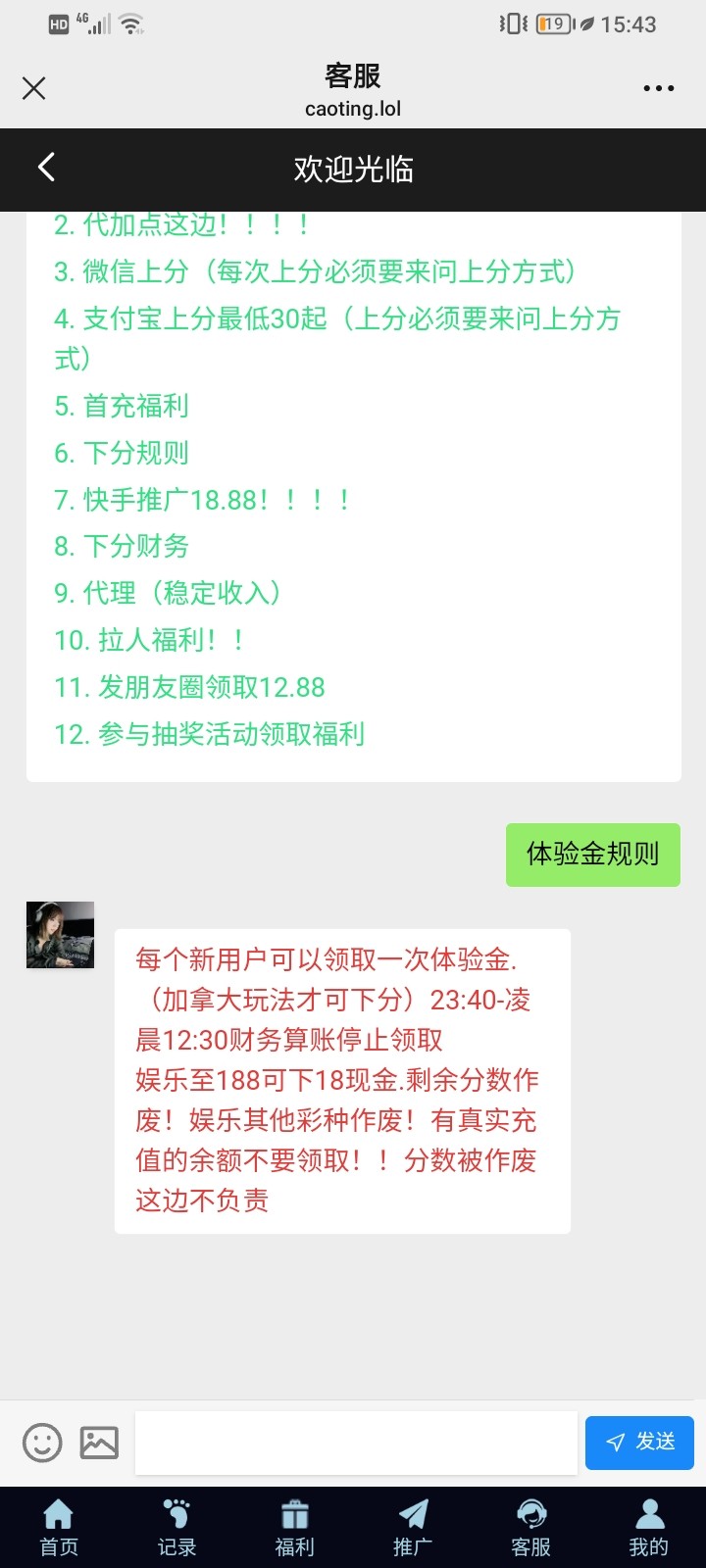
Task: Select option 11 发朋友圈领取12.88
Action: click(x=189, y=687)
